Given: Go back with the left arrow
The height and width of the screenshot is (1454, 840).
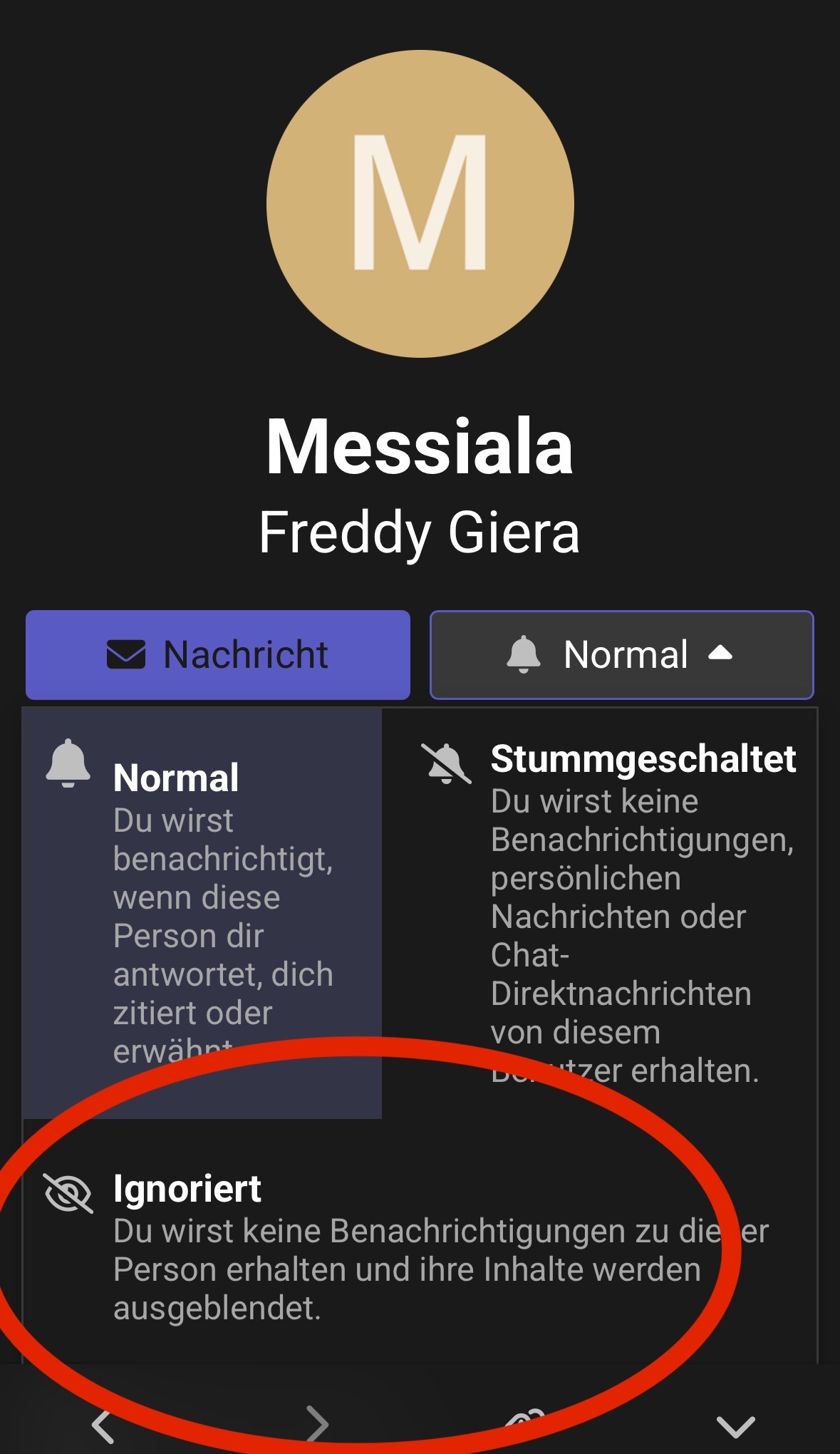Looking at the screenshot, I should coord(104,1425).
